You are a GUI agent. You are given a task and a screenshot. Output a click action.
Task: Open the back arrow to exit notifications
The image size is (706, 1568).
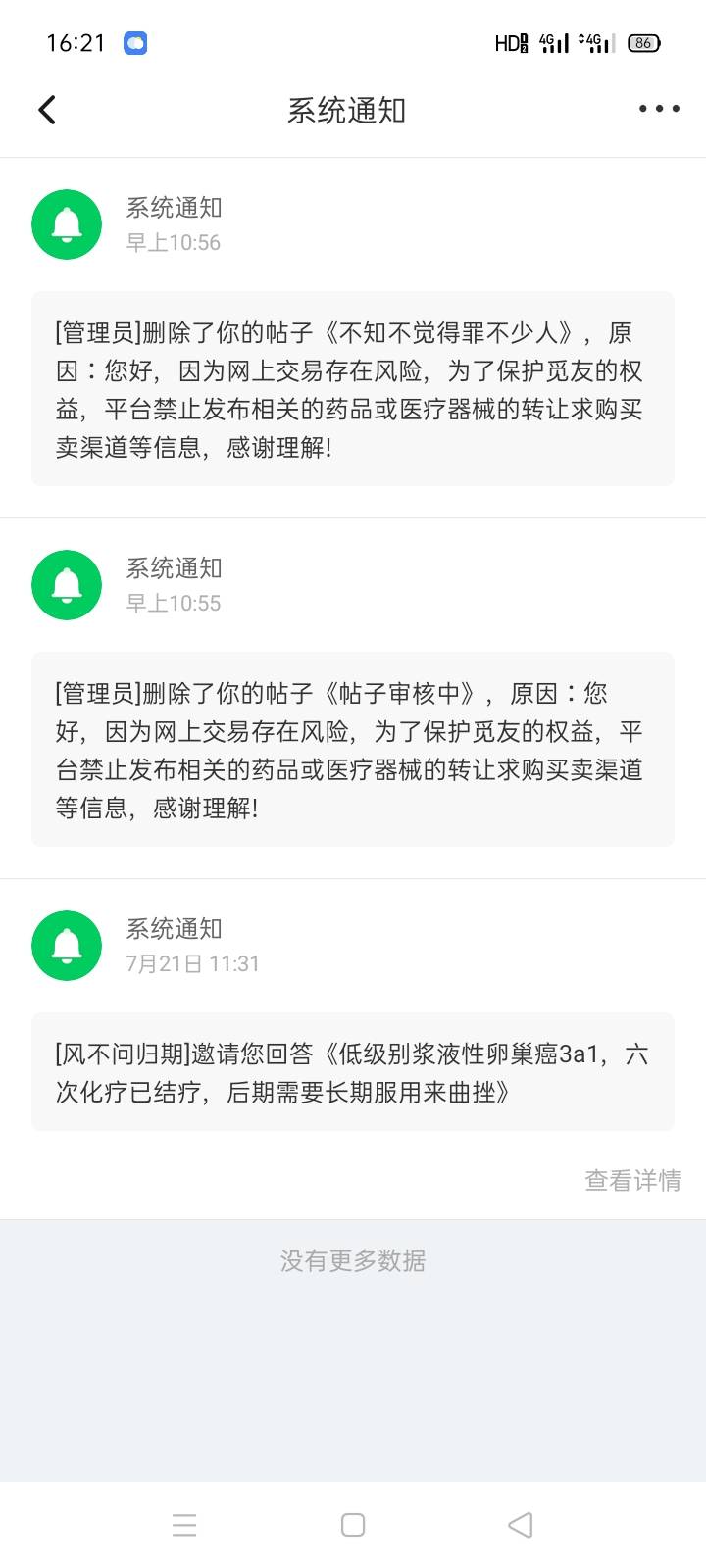46,109
